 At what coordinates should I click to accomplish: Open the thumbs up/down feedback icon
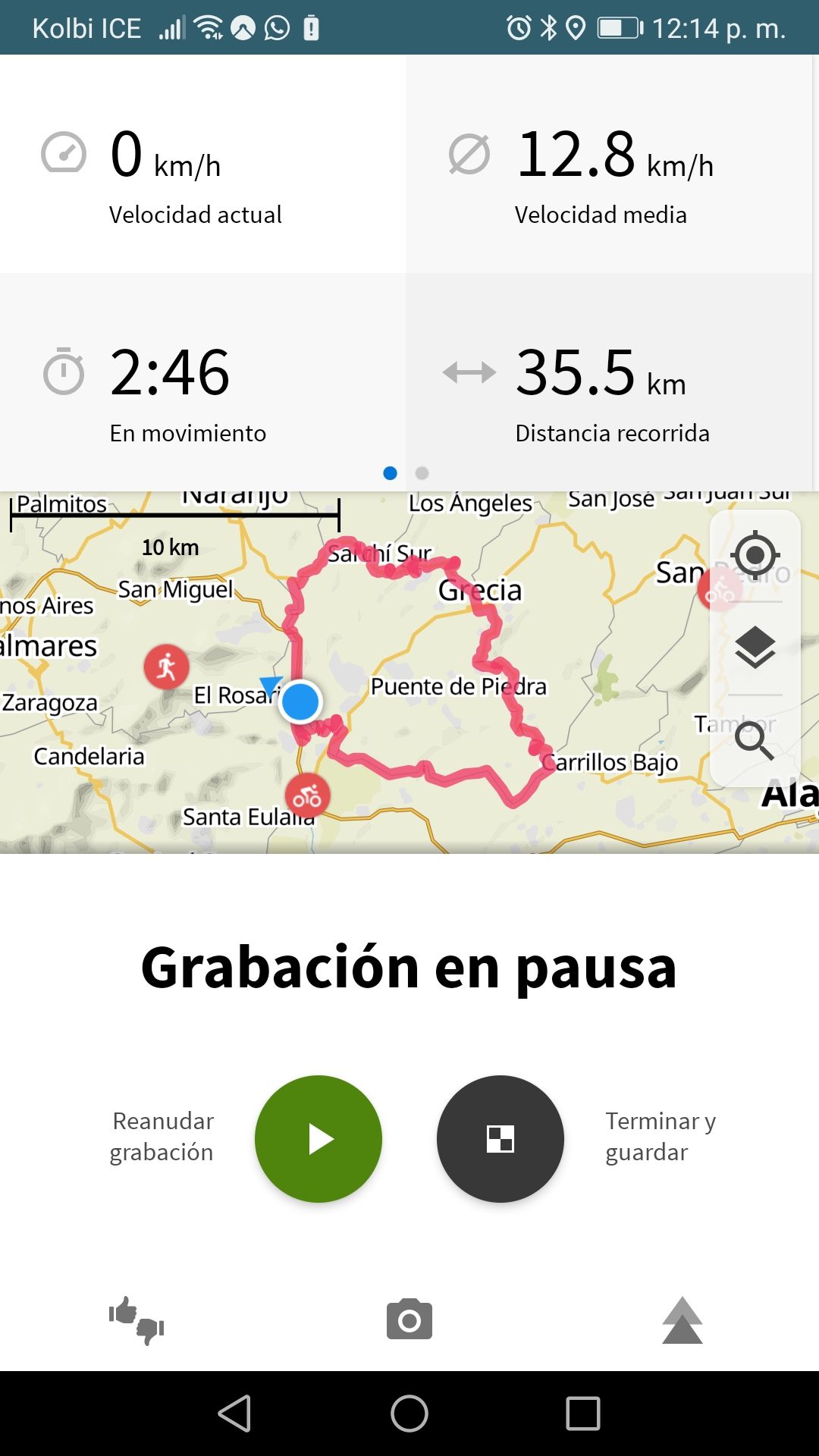point(136,1320)
